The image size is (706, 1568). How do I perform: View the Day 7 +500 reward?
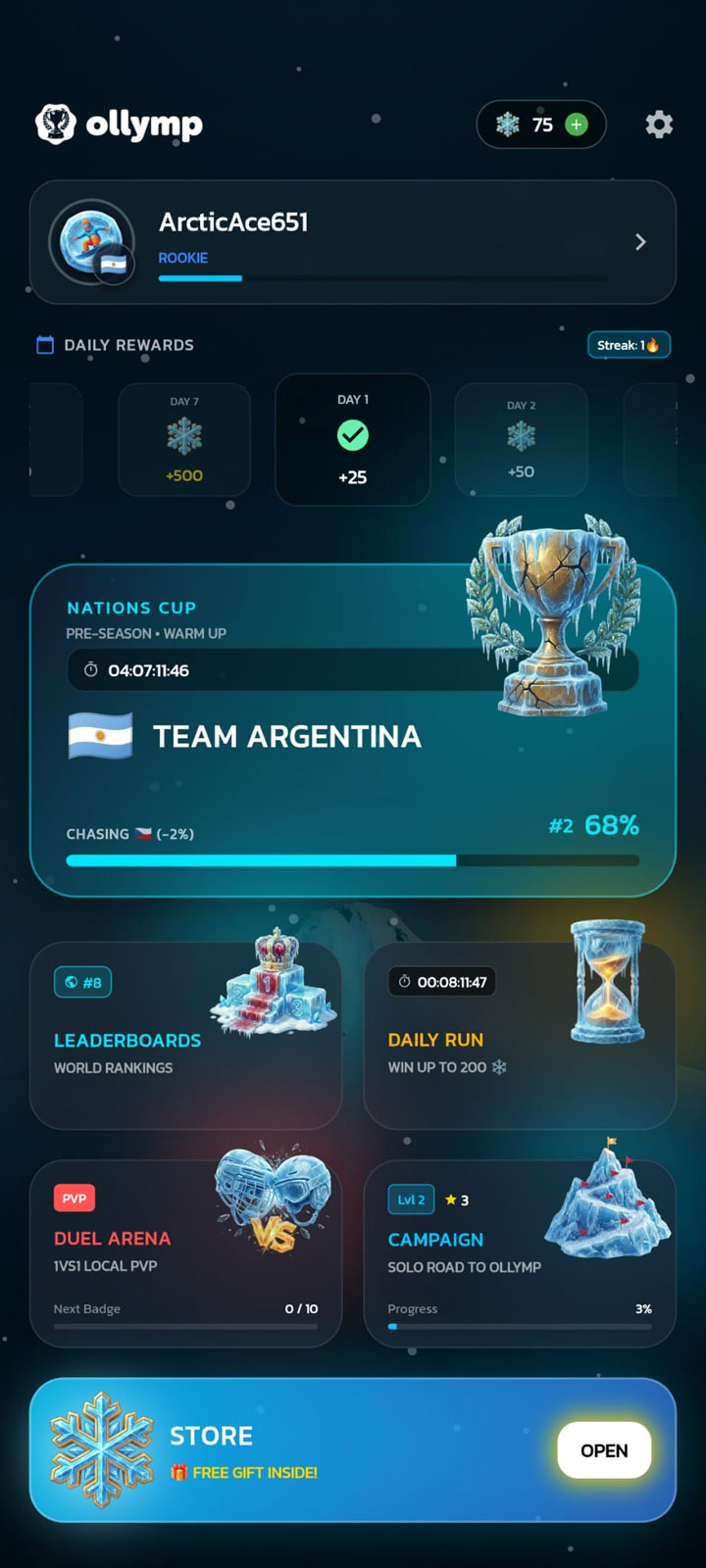click(184, 439)
